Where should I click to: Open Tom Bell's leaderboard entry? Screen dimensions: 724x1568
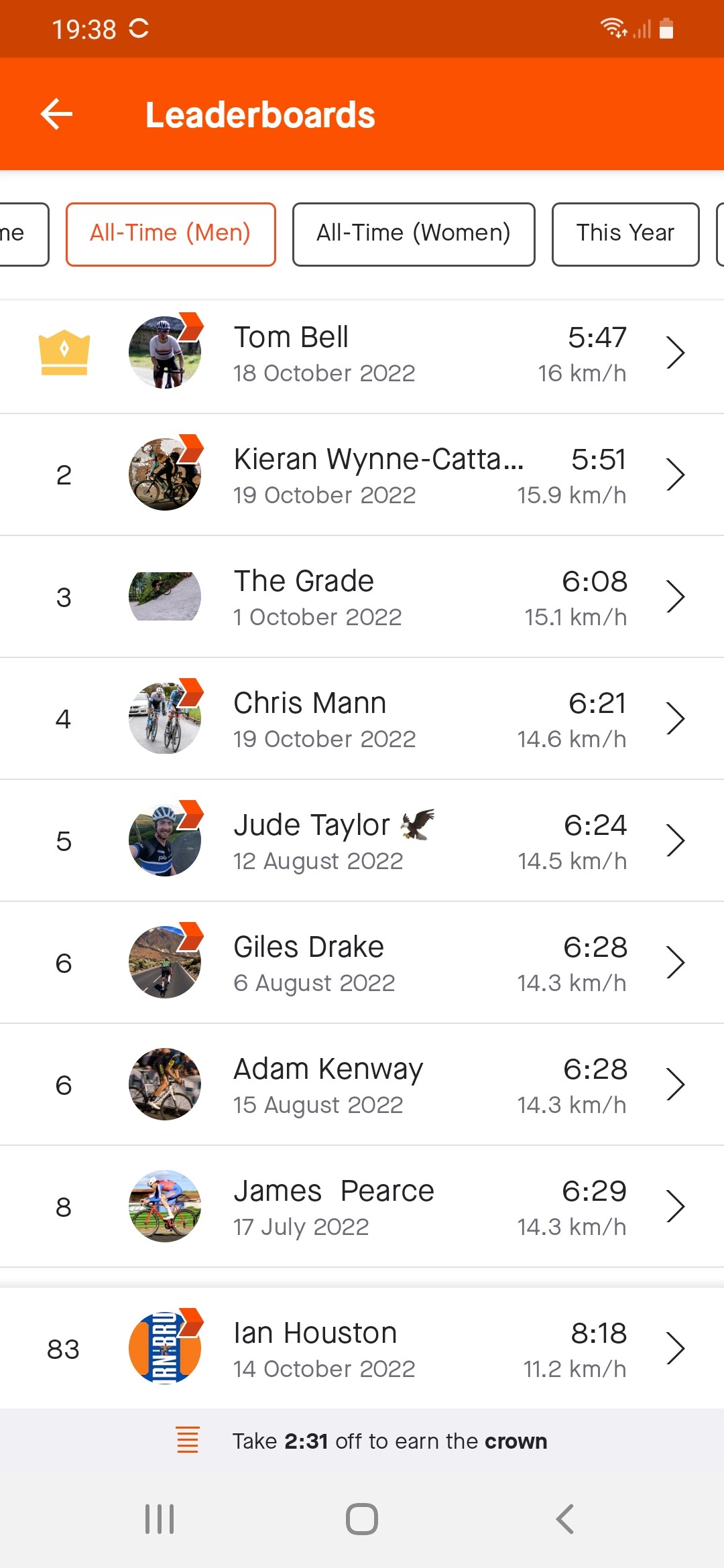pyautogui.click(x=362, y=354)
